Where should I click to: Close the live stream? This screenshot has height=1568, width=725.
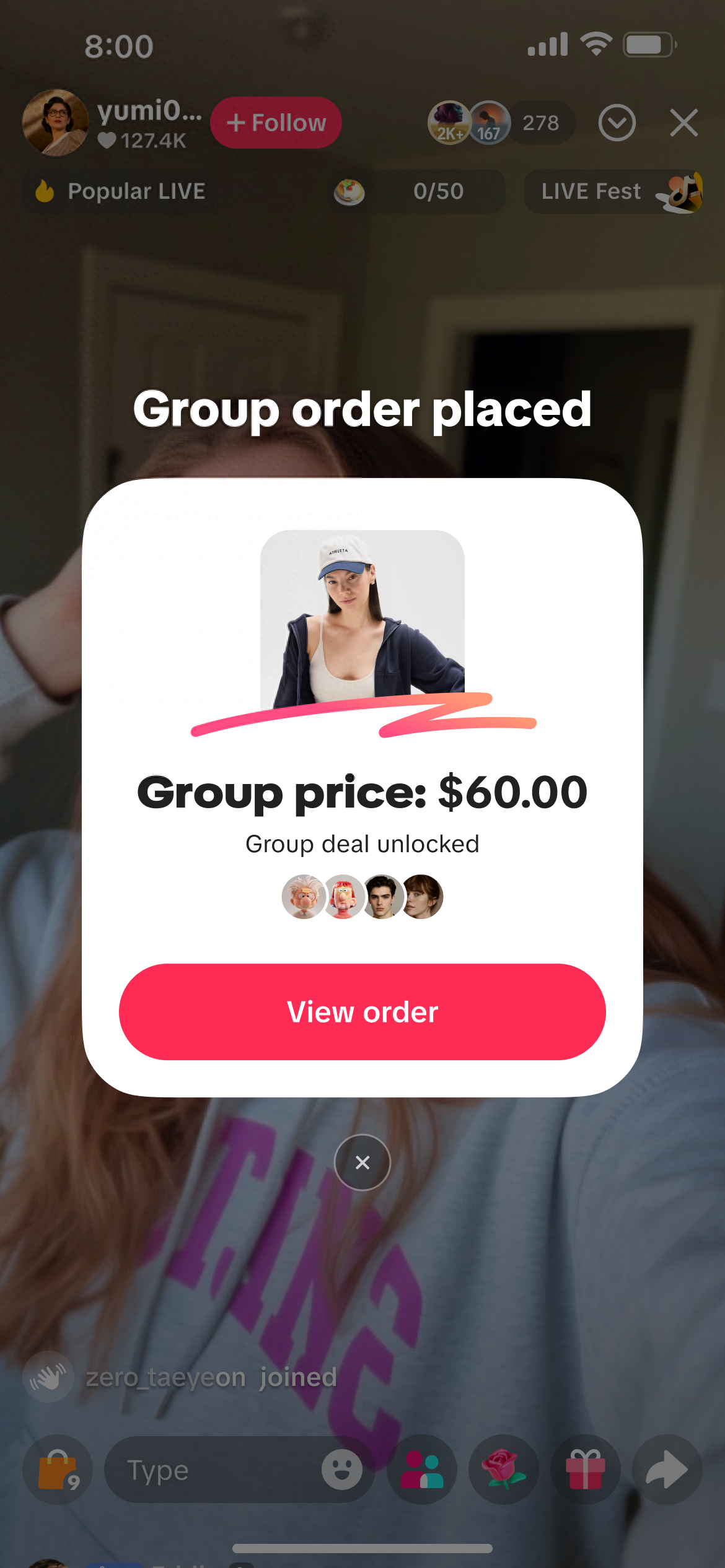683,123
